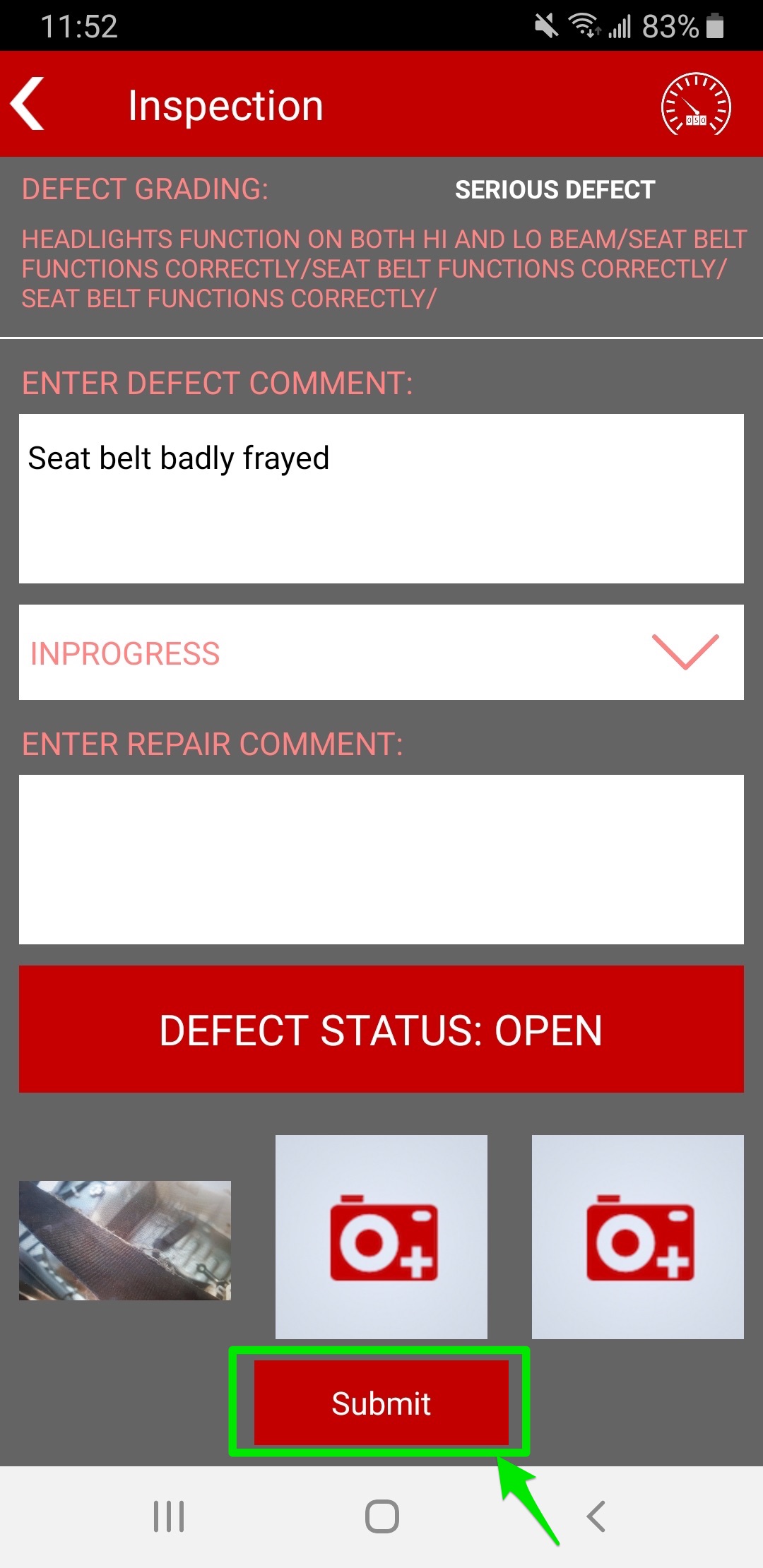This screenshot has height=1568, width=763.
Task: Open the odometer gauge icon
Action: point(696,105)
